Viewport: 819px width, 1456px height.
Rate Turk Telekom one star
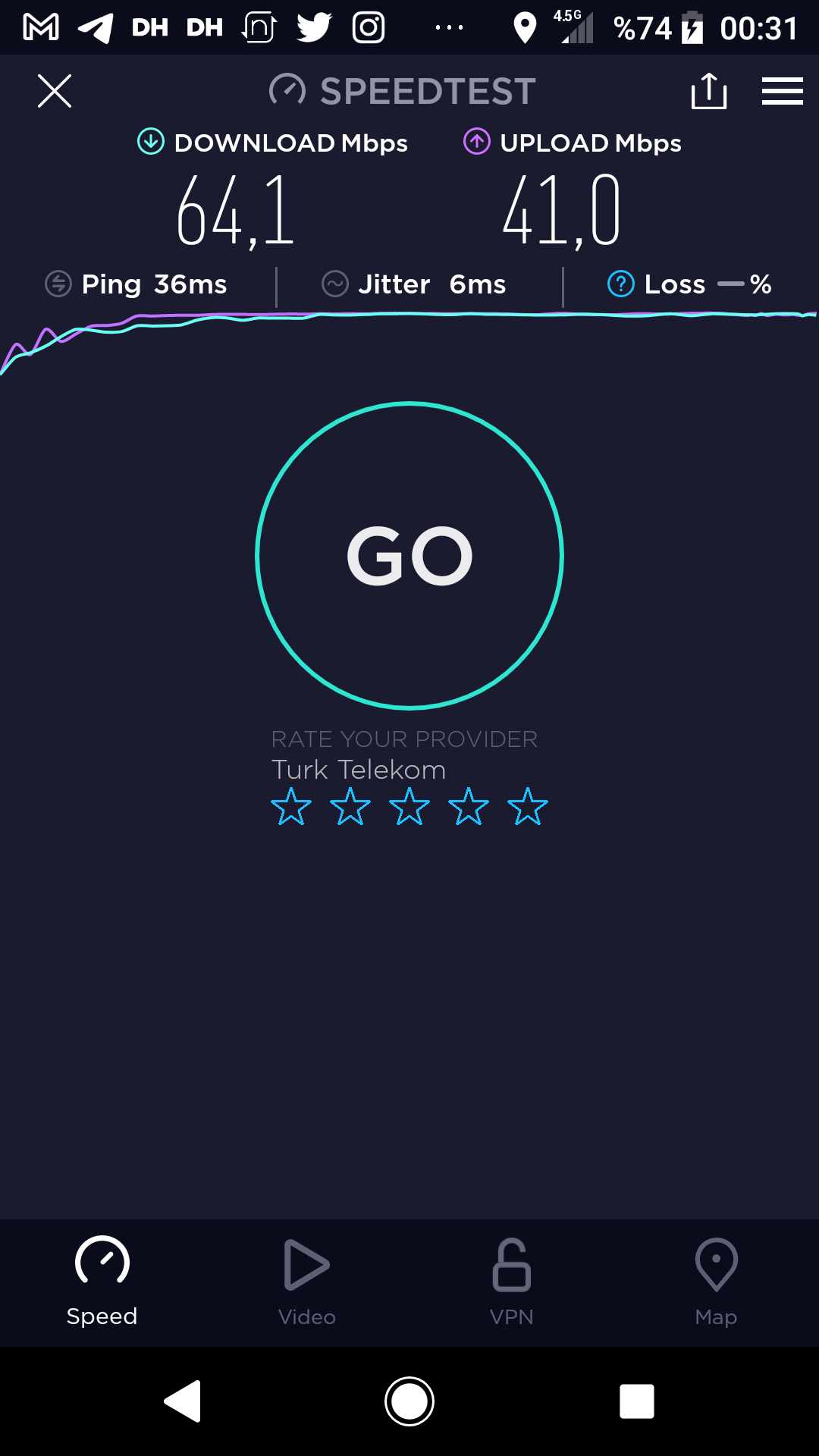click(x=291, y=806)
